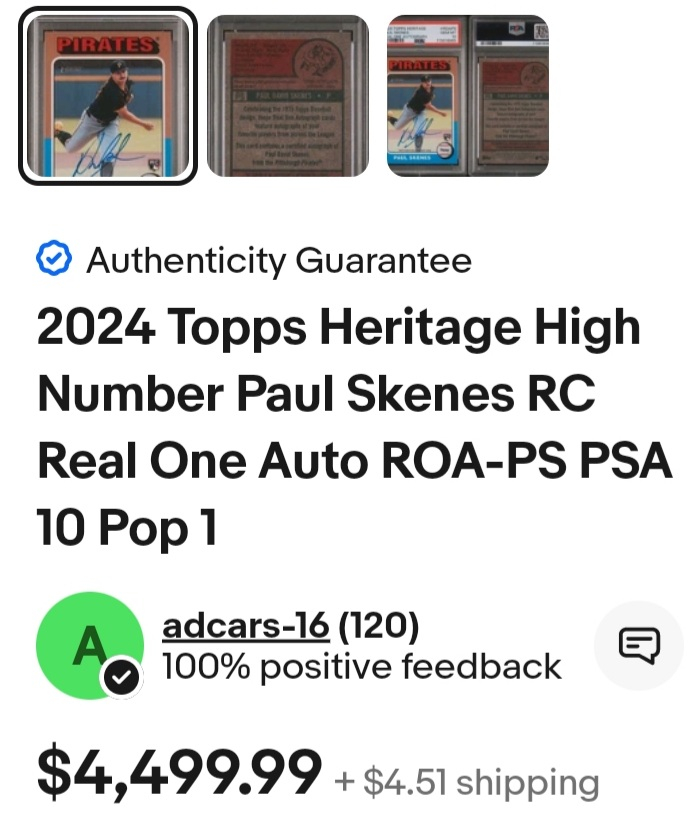The height and width of the screenshot is (824, 697).
Task: Select the first card front thumbnail
Action: click(107, 96)
